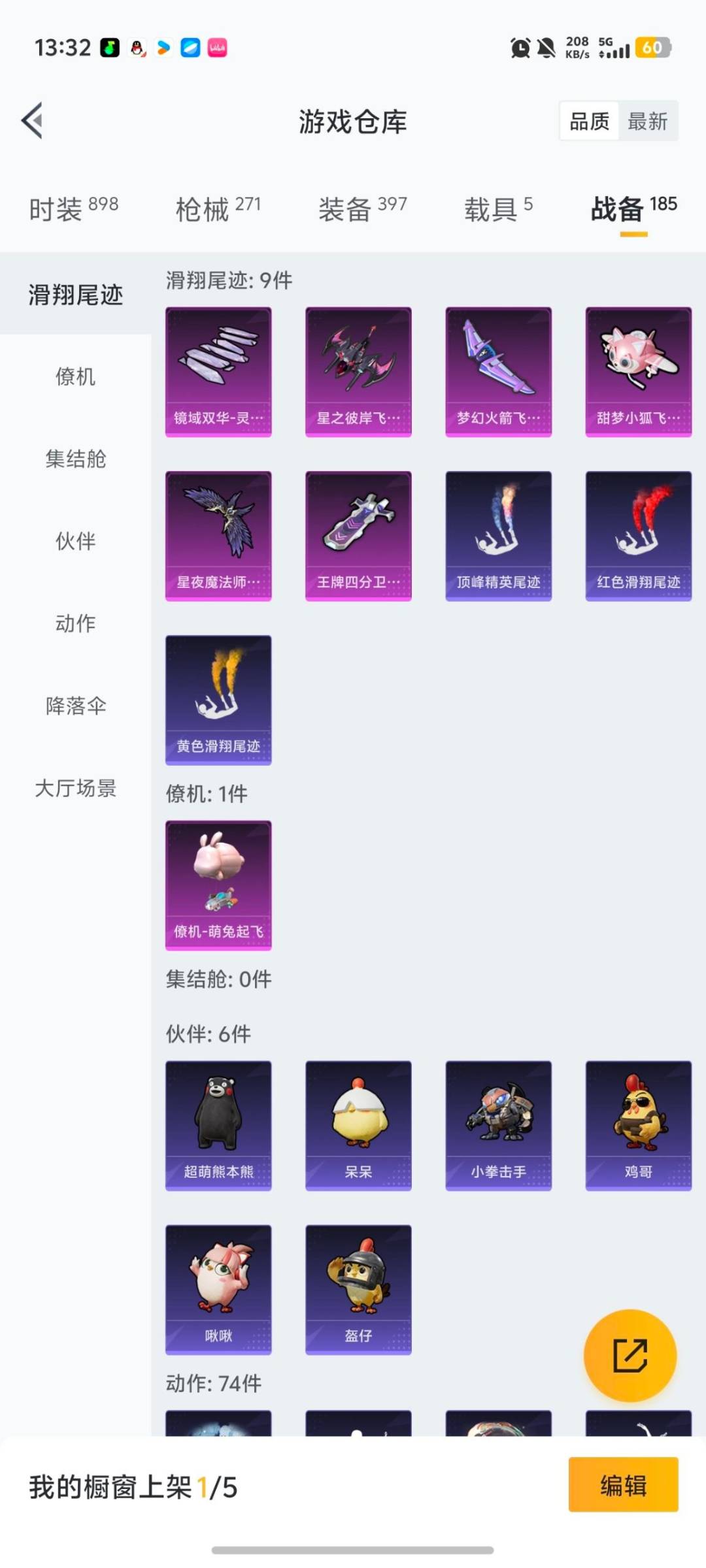The image size is (706, 1568).
Task: Expand the 动作 category in sidebar
Action: tap(75, 624)
